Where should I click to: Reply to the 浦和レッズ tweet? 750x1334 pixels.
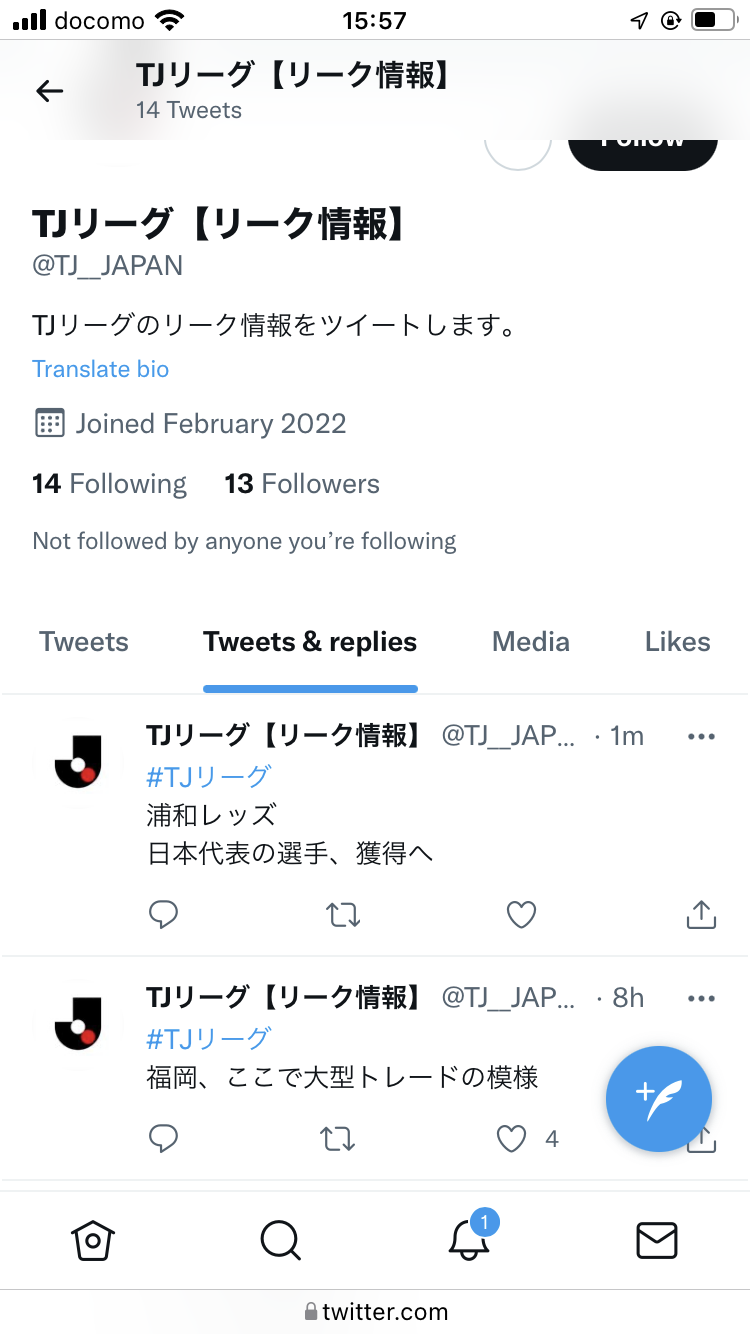(163, 914)
